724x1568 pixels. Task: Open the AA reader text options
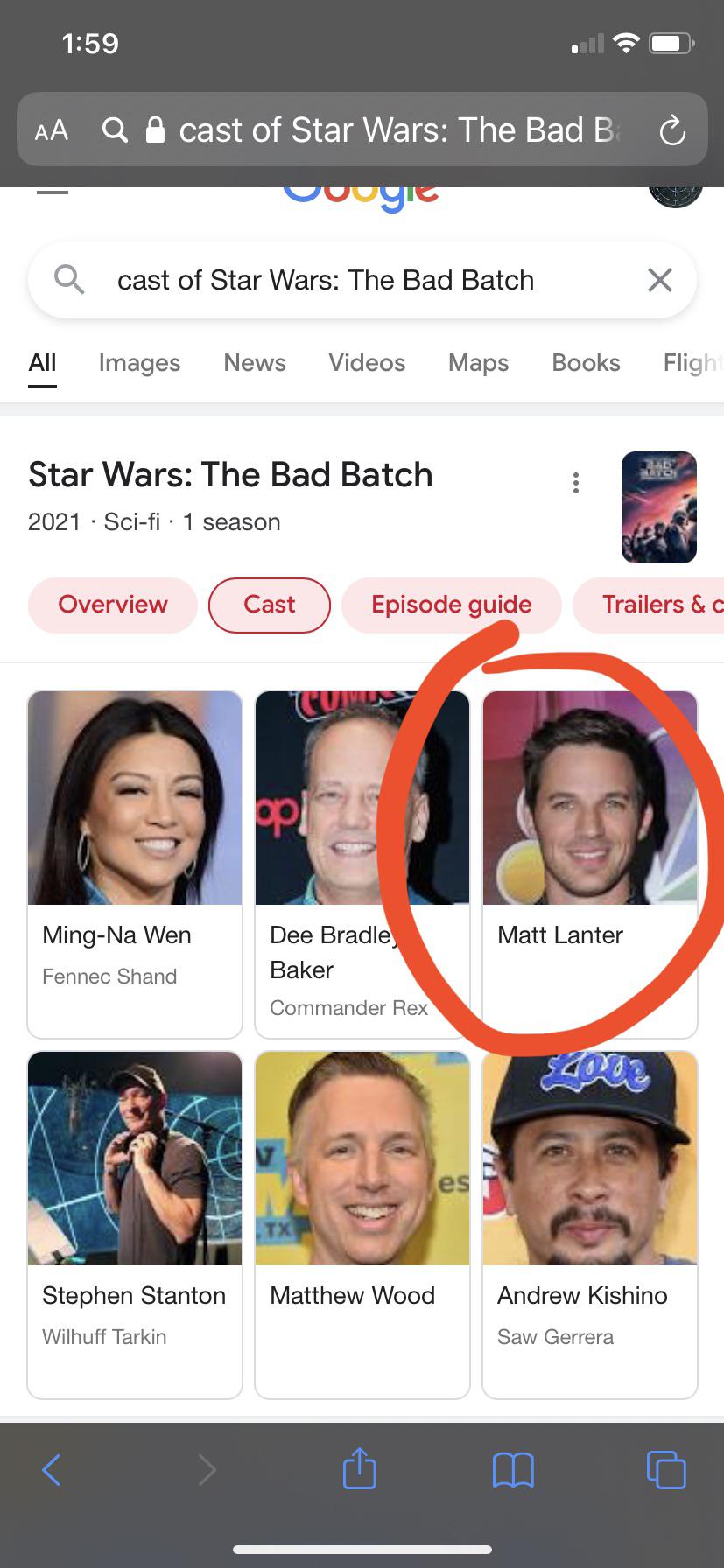click(51, 130)
